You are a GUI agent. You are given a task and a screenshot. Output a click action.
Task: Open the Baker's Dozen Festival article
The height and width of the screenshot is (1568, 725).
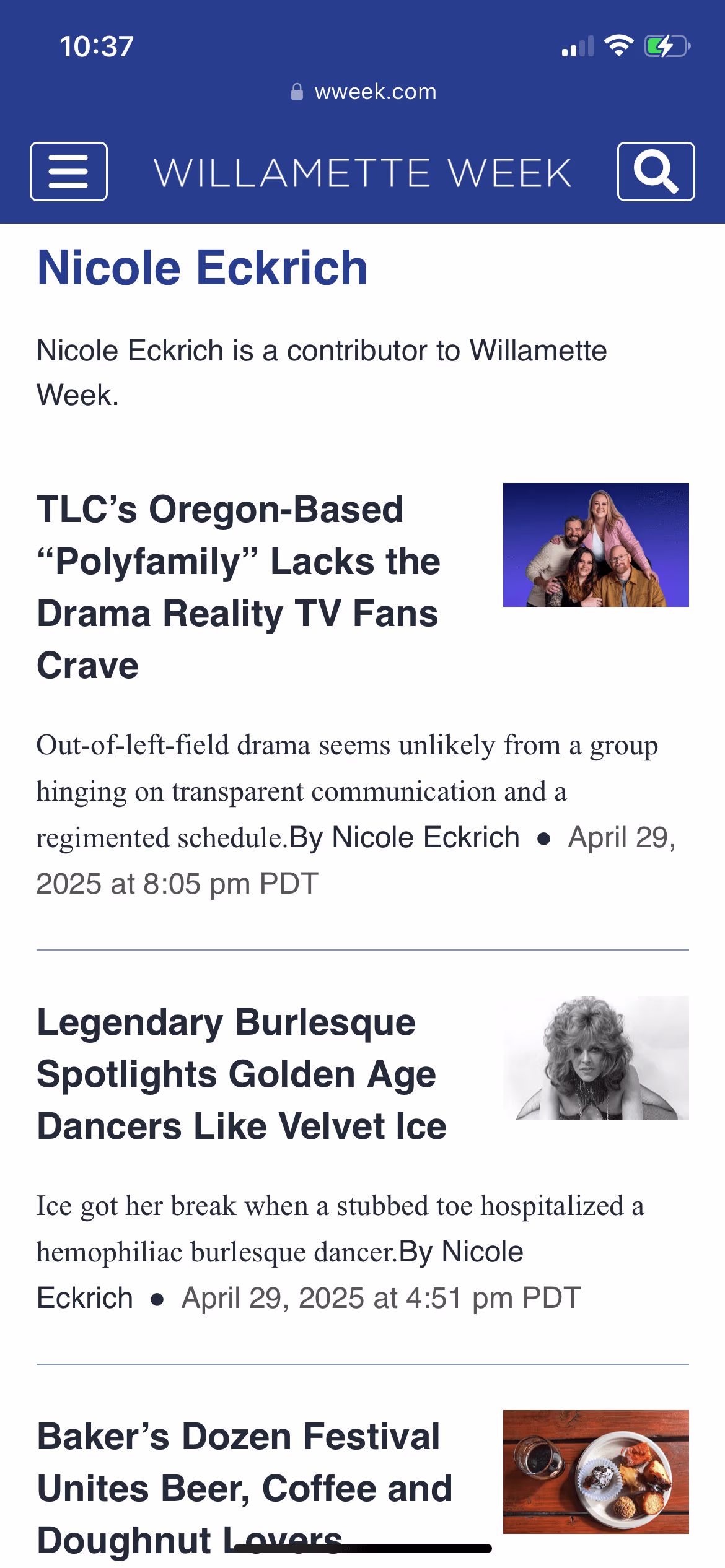click(245, 1487)
